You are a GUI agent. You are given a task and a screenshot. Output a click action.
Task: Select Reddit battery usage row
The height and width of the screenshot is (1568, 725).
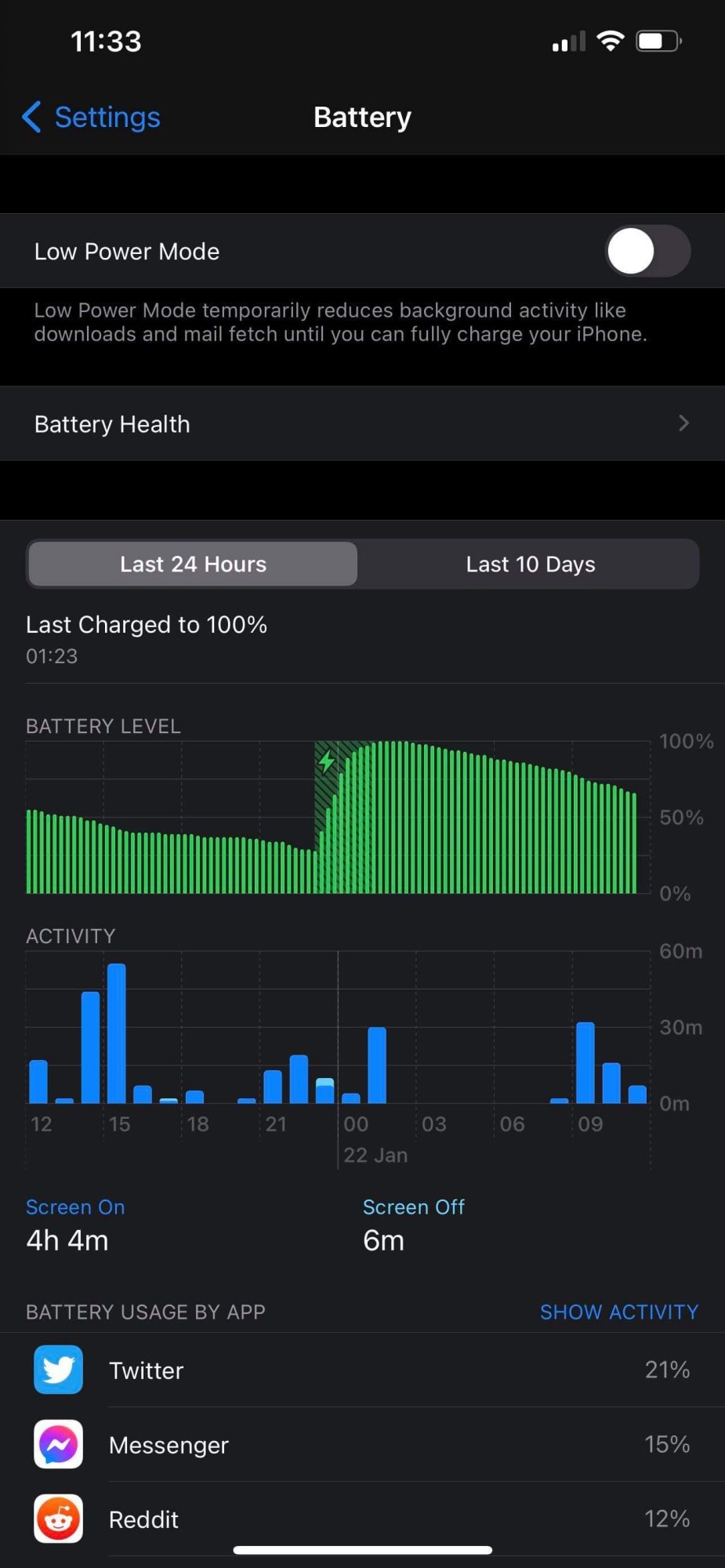[362, 1519]
